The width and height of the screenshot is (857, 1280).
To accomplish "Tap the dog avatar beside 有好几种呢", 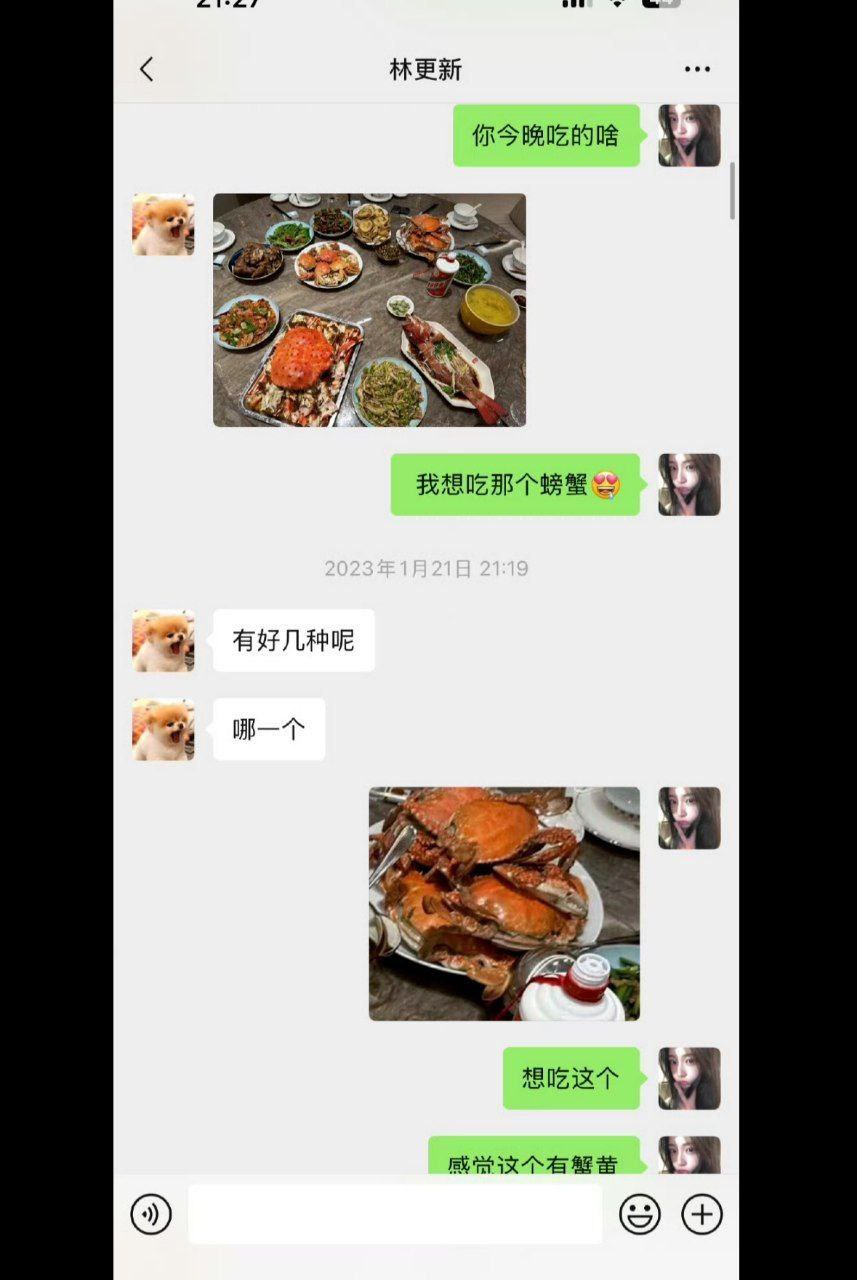I will (x=163, y=640).
